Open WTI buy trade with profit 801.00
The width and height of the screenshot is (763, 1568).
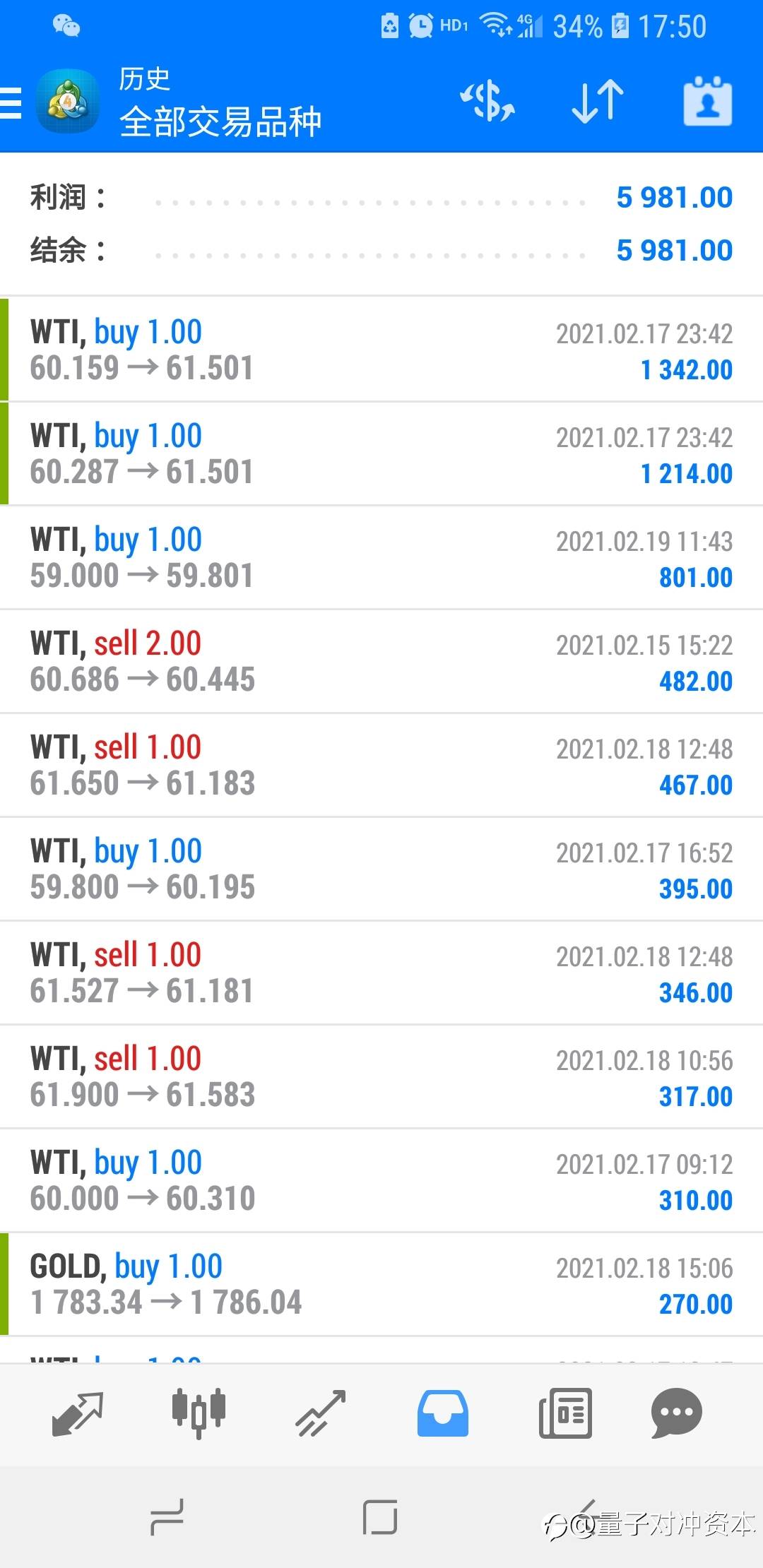tap(381, 557)
